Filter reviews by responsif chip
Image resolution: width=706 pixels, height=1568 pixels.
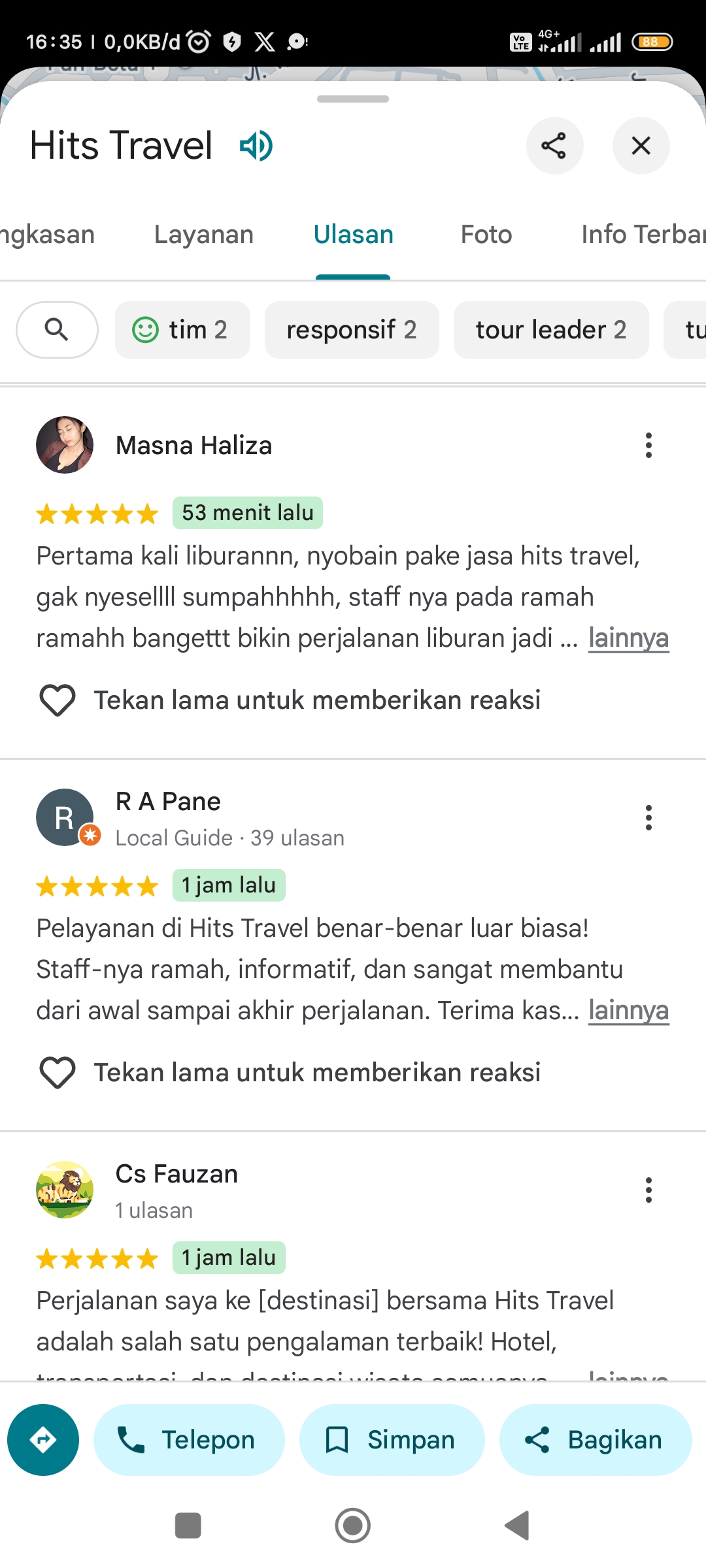(x=352, y=330)
